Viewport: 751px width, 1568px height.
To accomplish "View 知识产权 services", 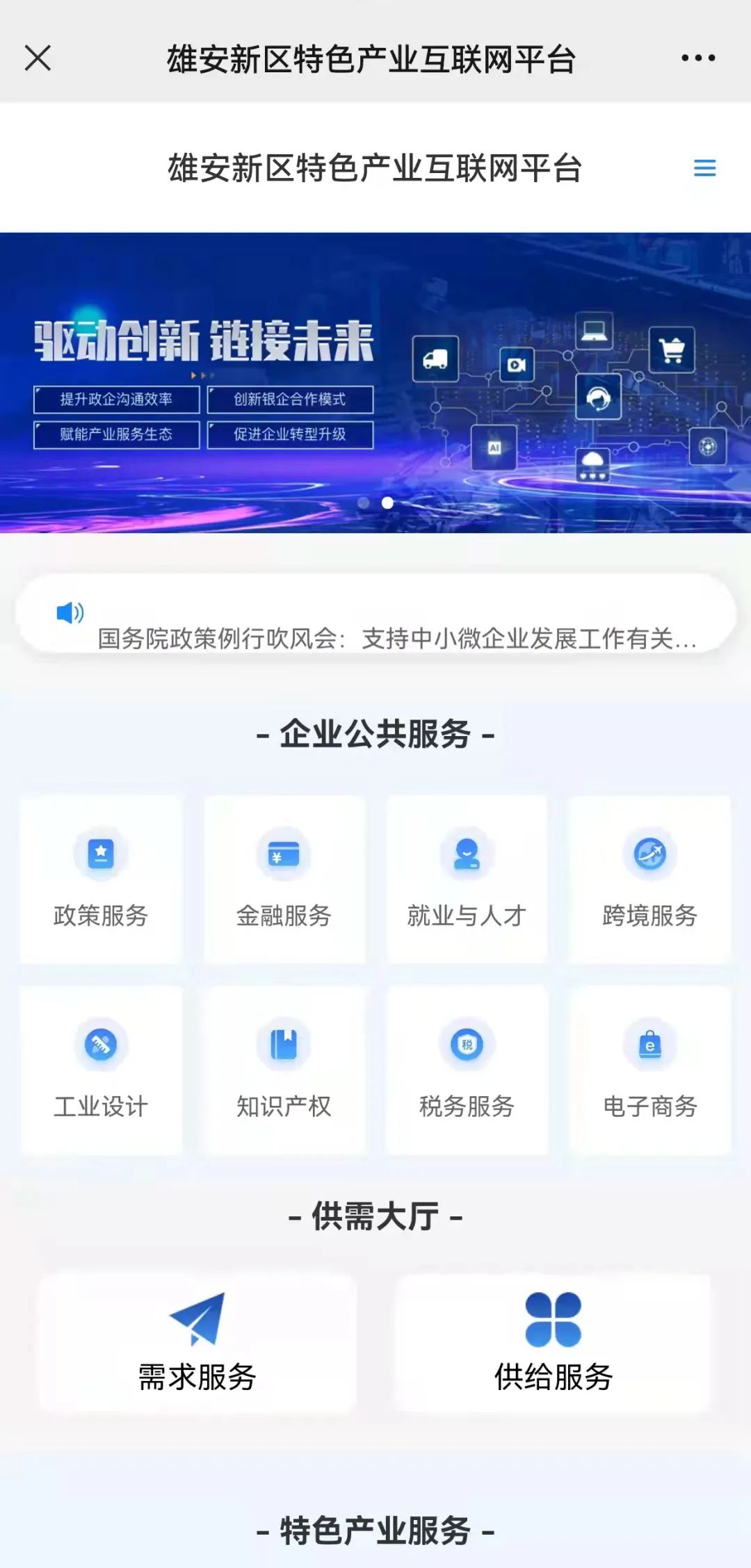I will (x=284, y=1070).
